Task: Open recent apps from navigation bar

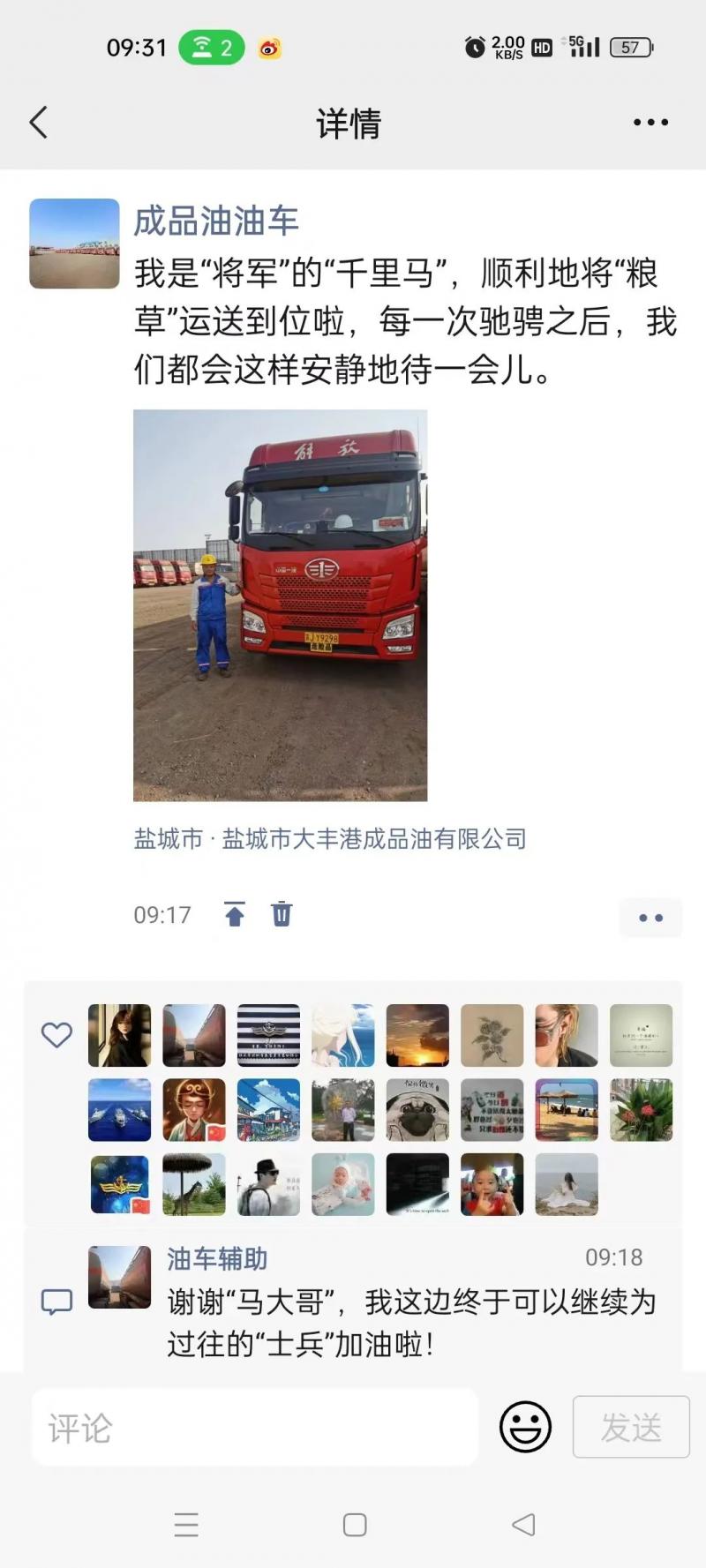Action: click(186, 1525)
